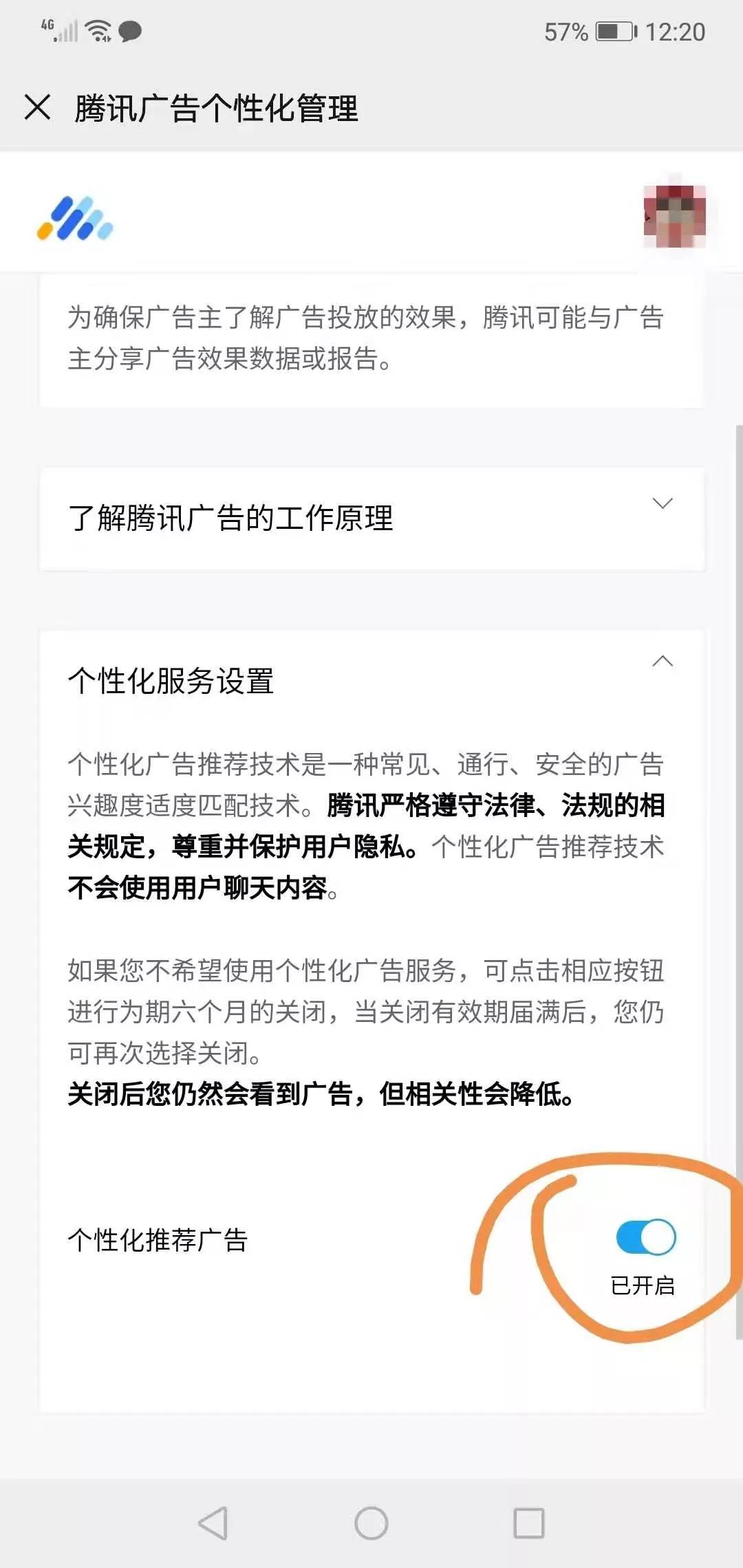This screenshot has height=1568, width=743.
Task: Open the down chevron next to working principles
Action: [x=663, y=503]
